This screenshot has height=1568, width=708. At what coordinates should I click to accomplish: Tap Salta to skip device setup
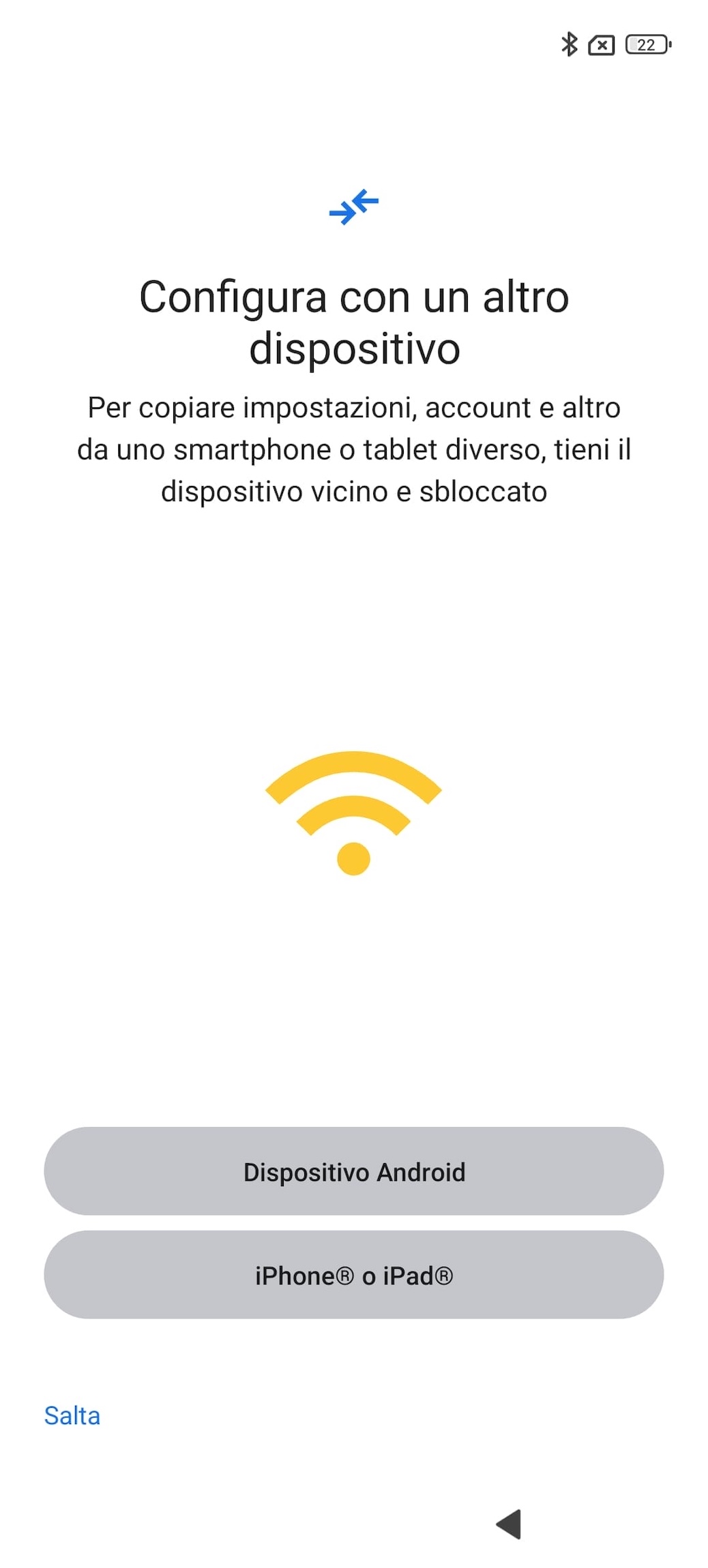click(72, 1416)
